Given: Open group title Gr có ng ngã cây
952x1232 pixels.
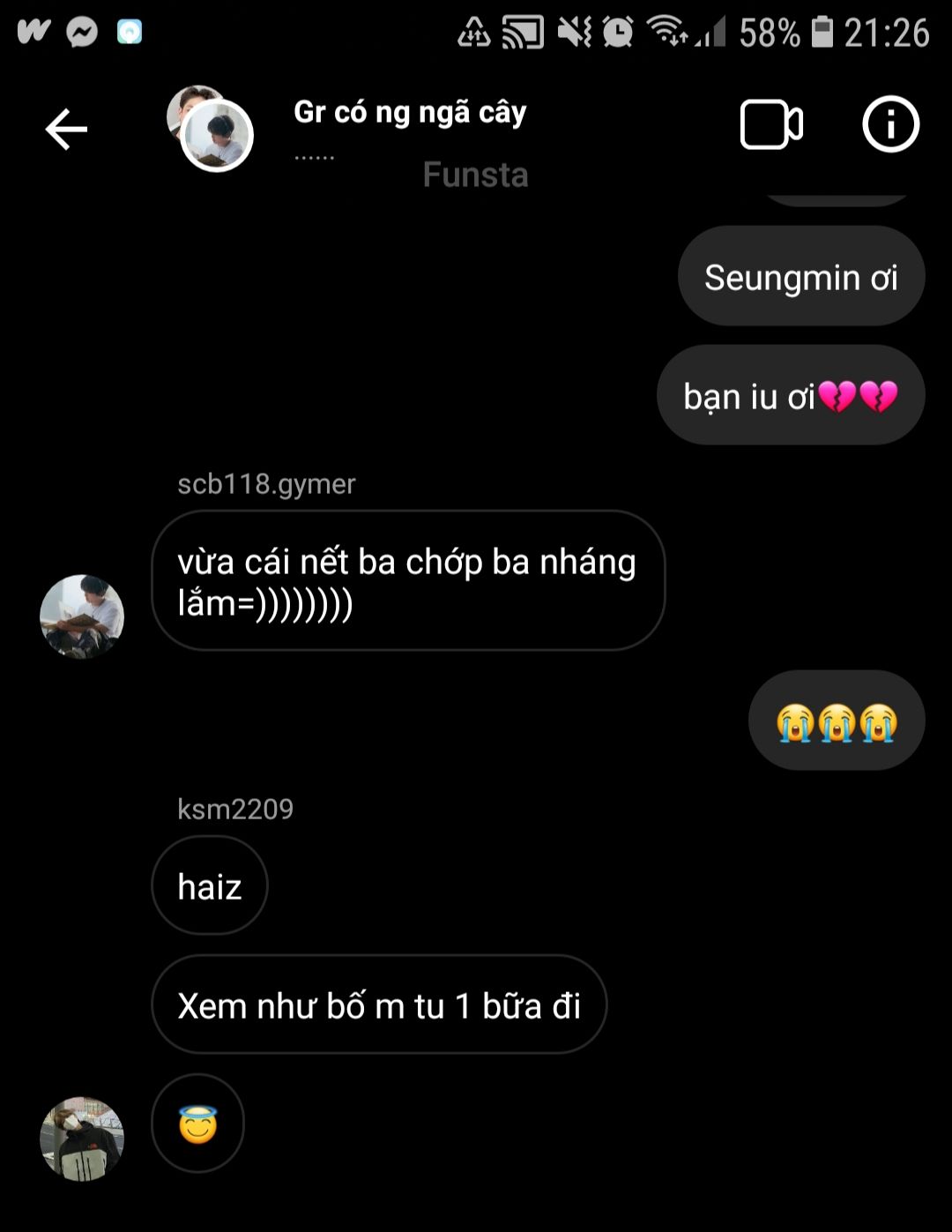Looking at the screenshot, I should 410,113.
